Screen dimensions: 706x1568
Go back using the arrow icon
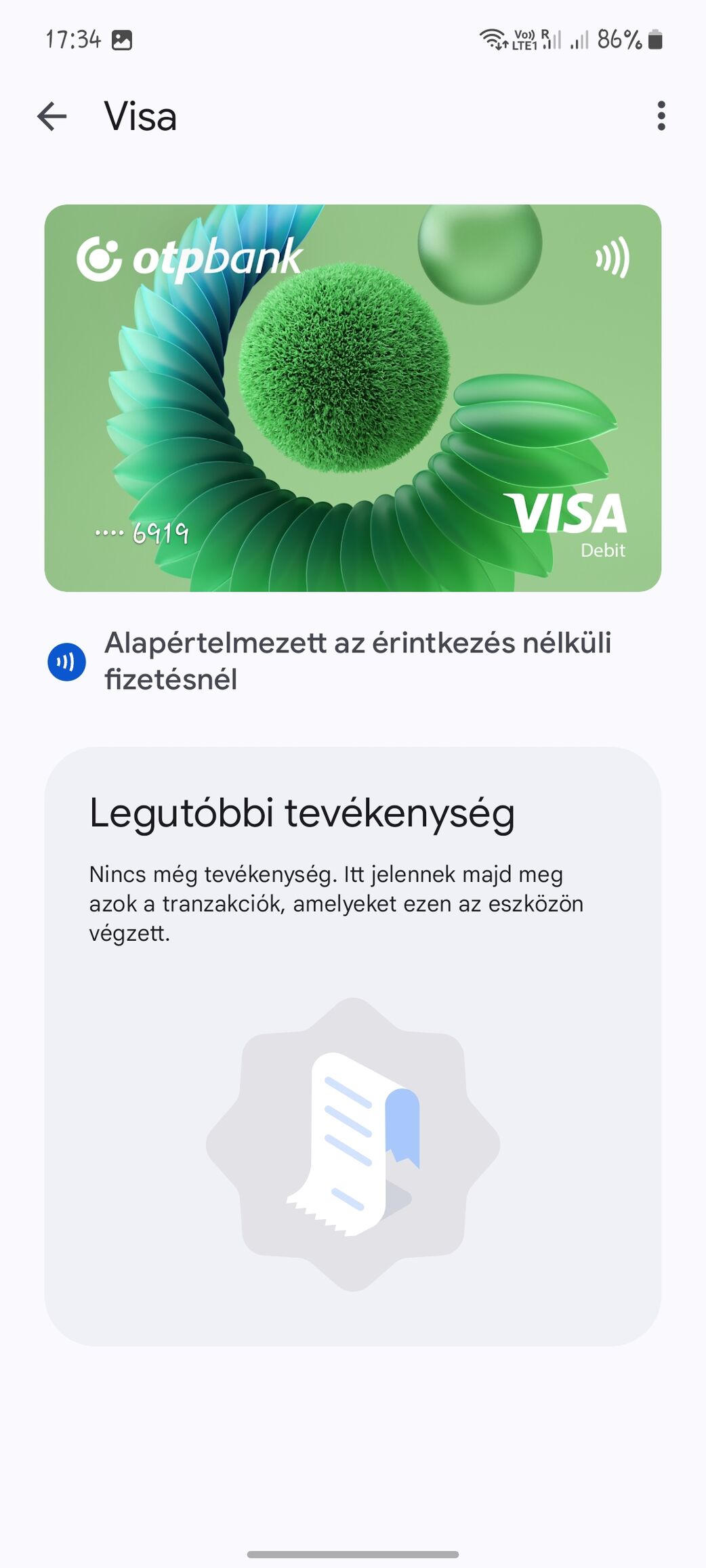pyautogui.click(x=52, y=116)
